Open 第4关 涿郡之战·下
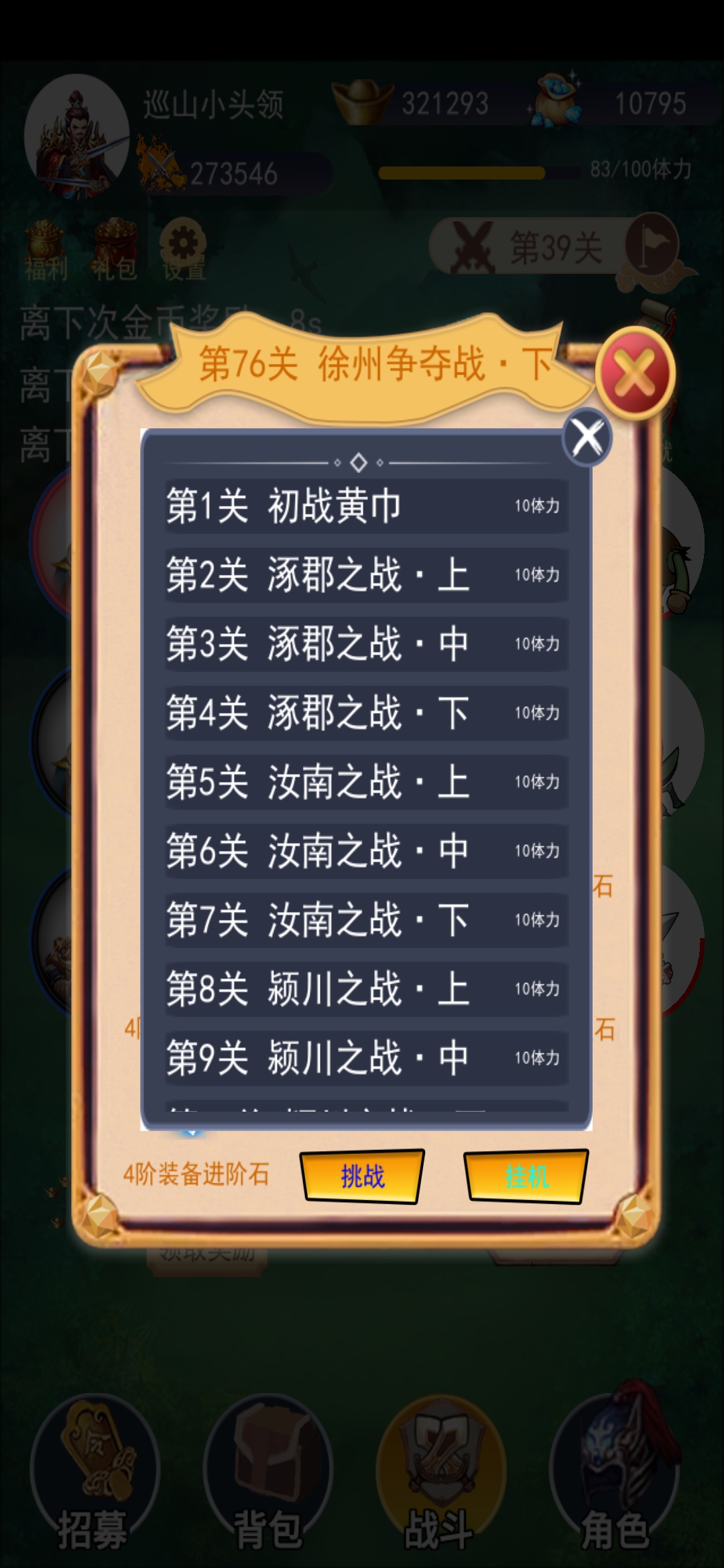 pyautogui.click(x=366, y=713)
